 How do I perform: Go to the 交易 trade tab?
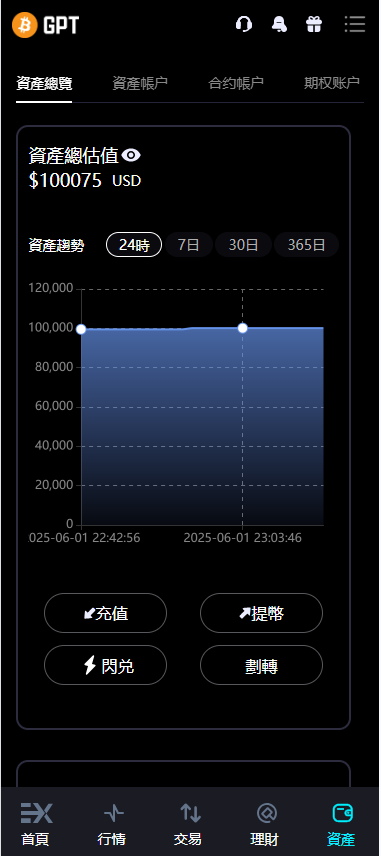pos(189,824)
